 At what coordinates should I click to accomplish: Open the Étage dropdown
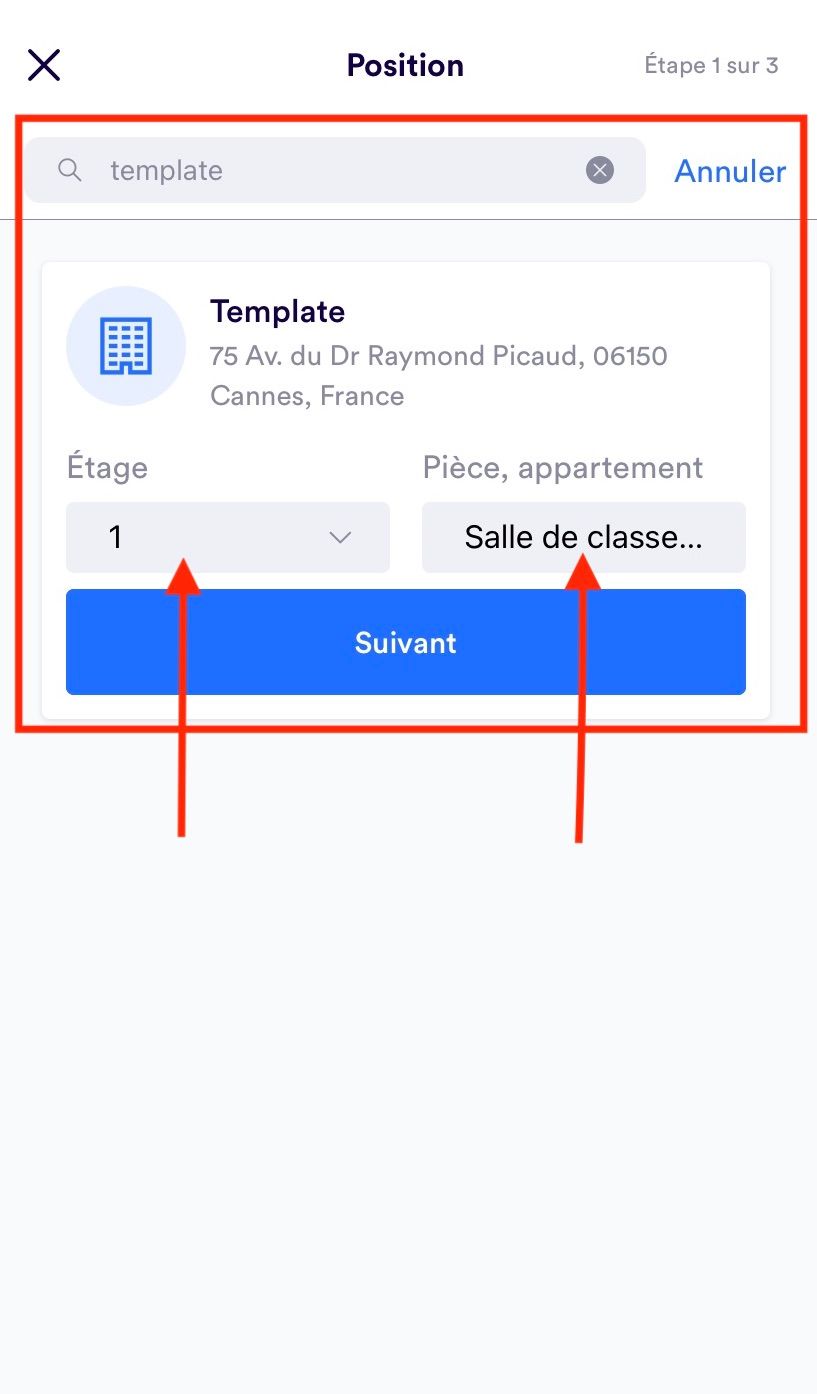[228, 538]
